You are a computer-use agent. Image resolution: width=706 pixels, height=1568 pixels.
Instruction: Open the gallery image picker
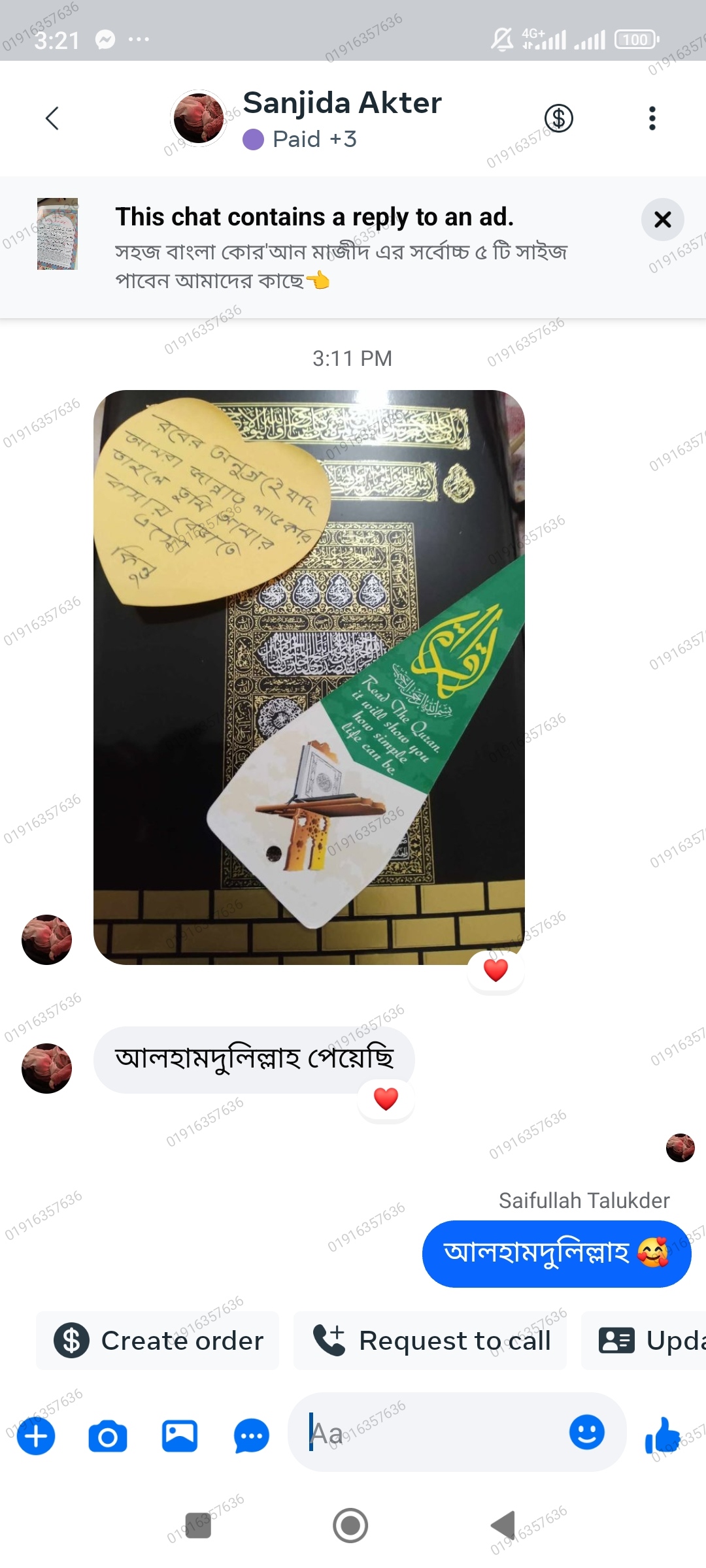pos(180,1436)
